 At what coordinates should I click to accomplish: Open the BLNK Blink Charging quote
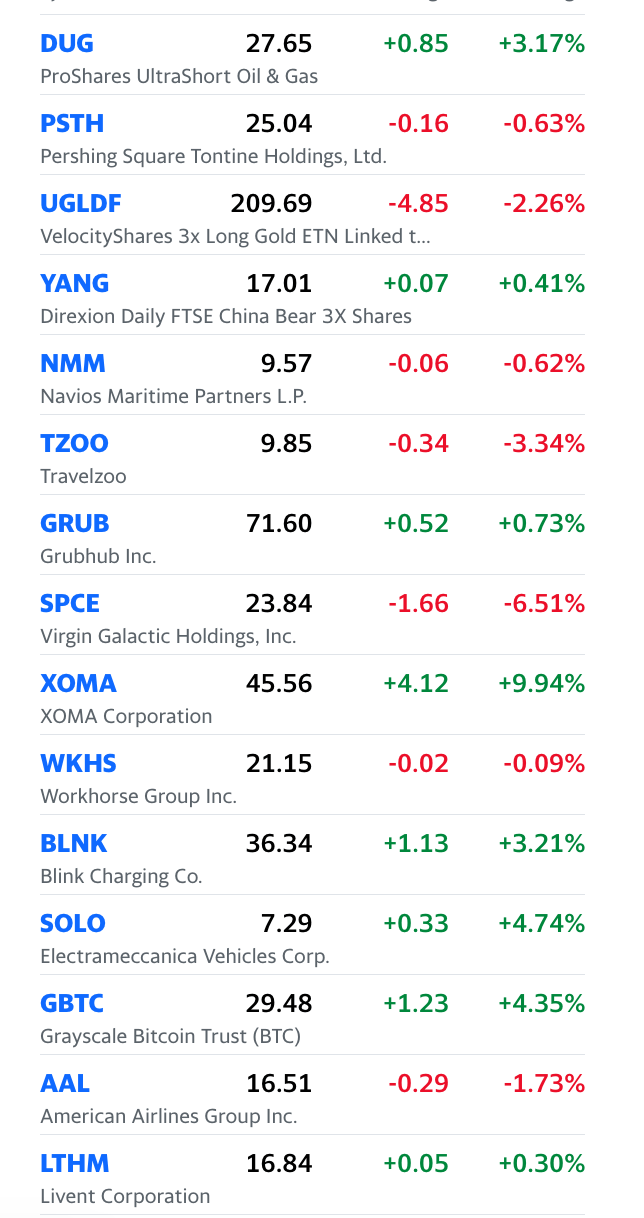click(x=74, y=844)
